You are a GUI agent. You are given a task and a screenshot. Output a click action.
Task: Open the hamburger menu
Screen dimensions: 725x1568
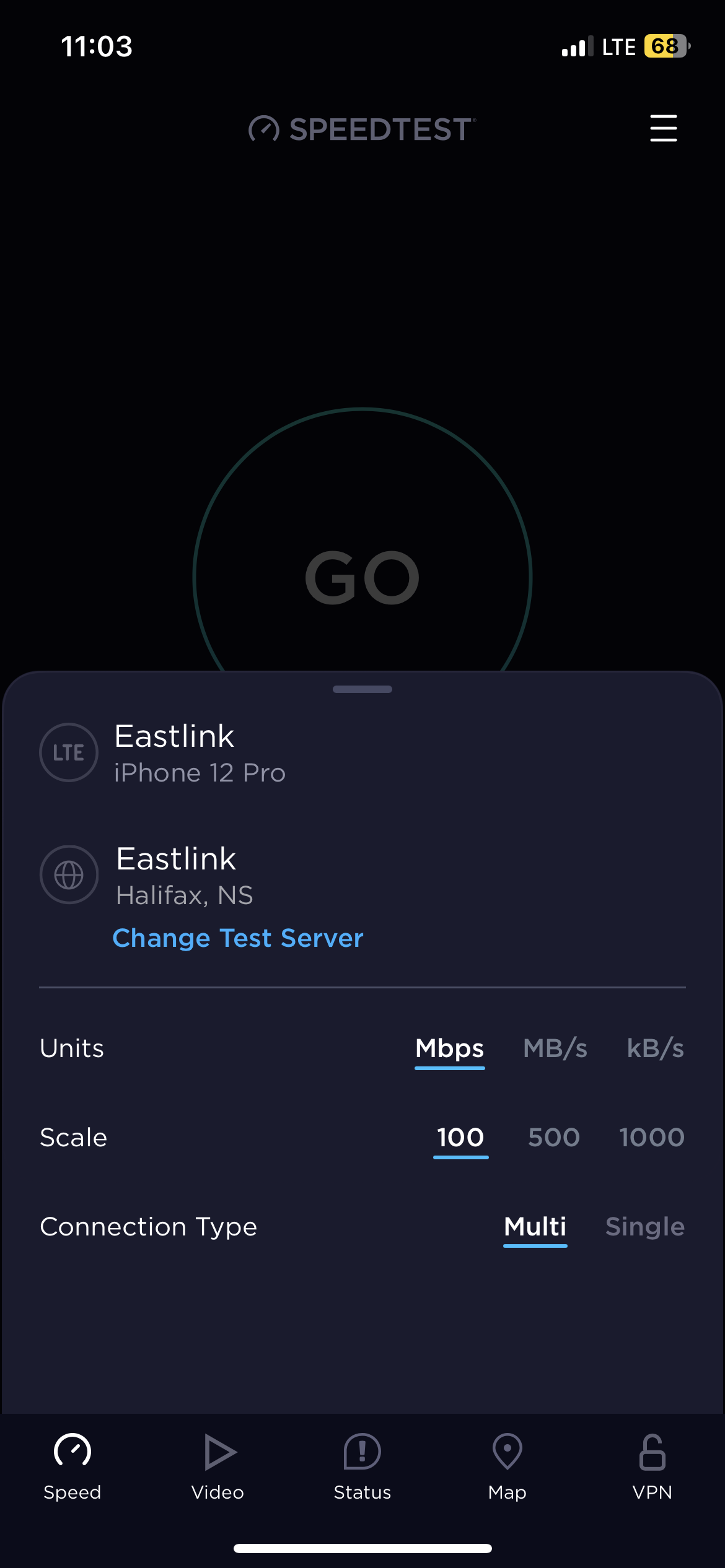click(x=663, y=128)
